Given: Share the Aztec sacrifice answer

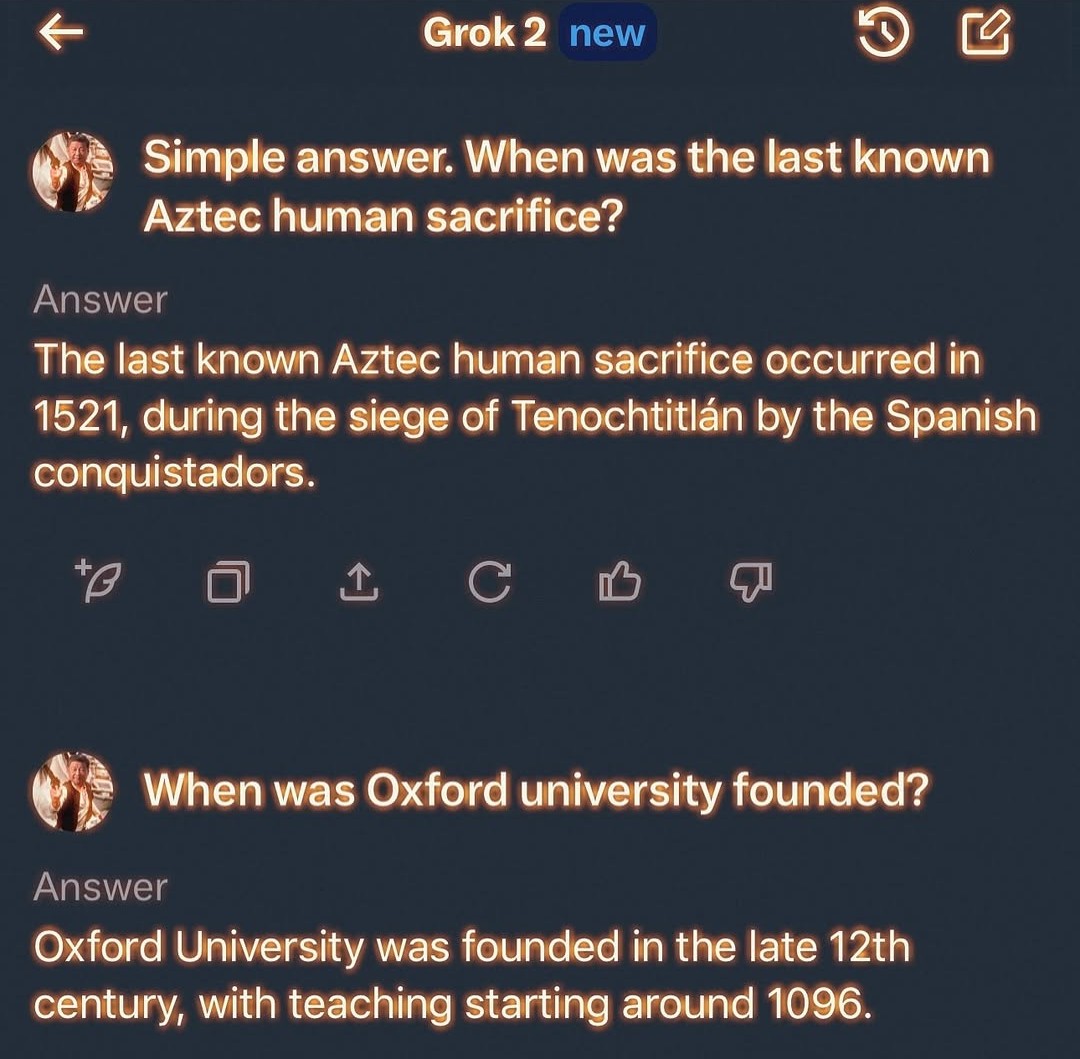Looking at the screenshot, I should 359,582.
